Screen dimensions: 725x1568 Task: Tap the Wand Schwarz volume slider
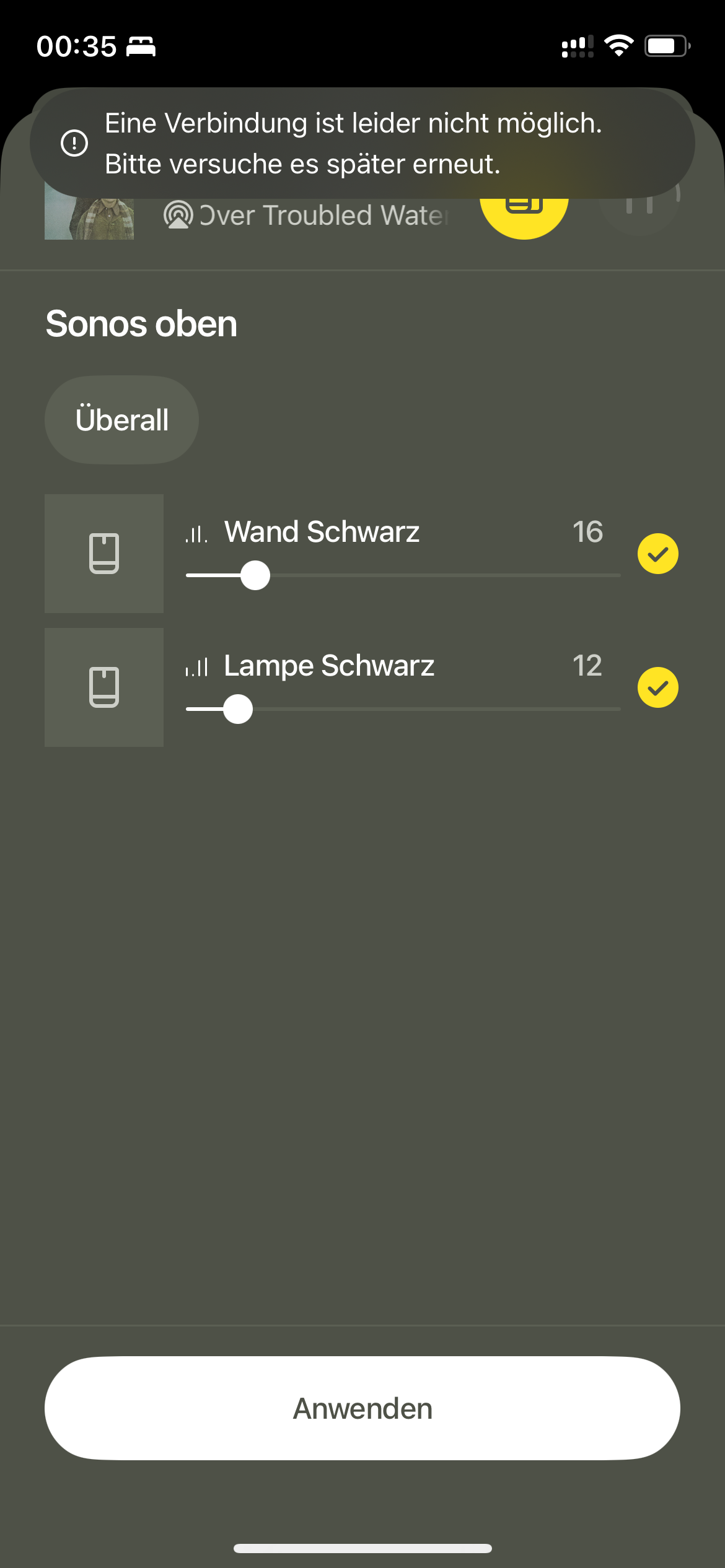click(403, 575)
